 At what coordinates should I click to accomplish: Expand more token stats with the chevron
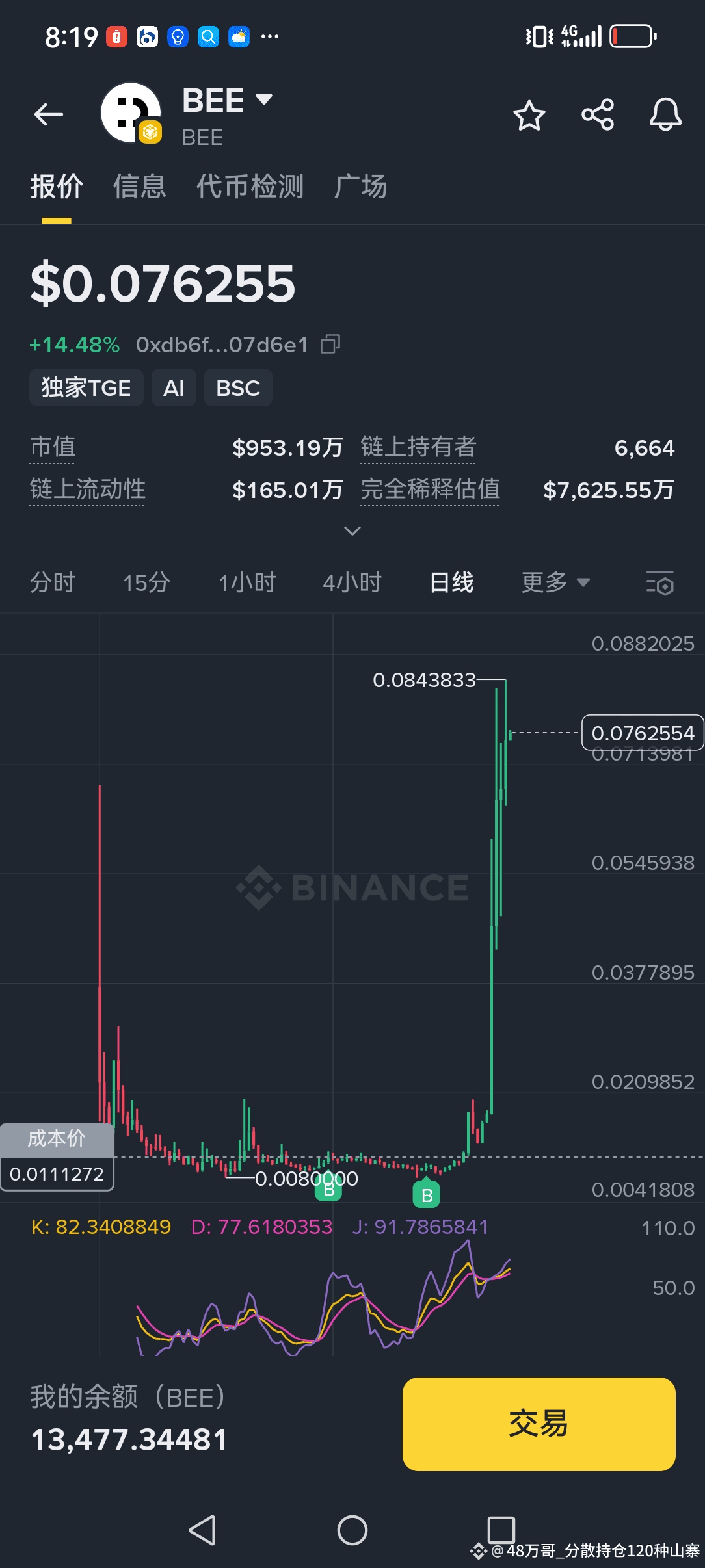[352, 531]
